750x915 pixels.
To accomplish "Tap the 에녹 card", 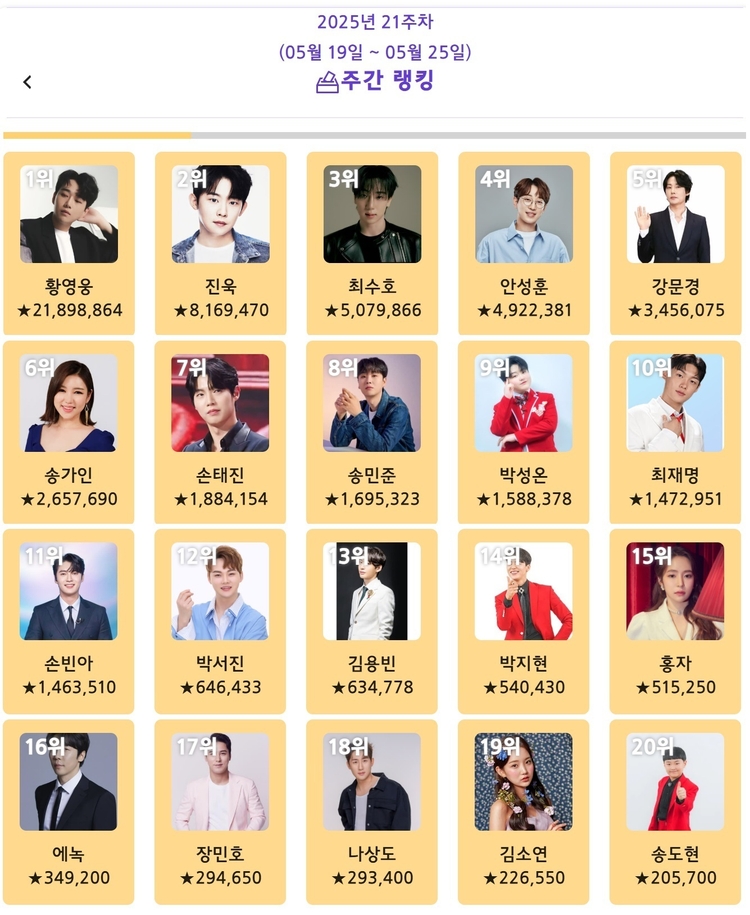I will click(x=69, y=810).
